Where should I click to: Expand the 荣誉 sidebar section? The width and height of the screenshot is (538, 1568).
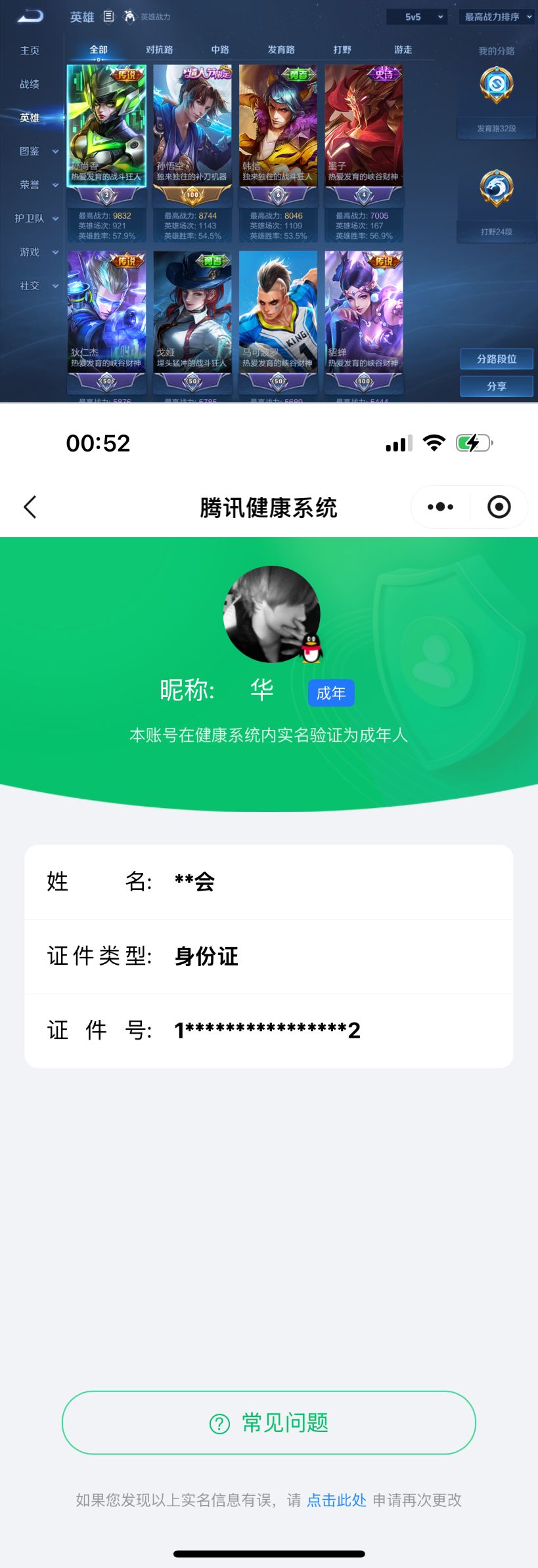[30, 185]
